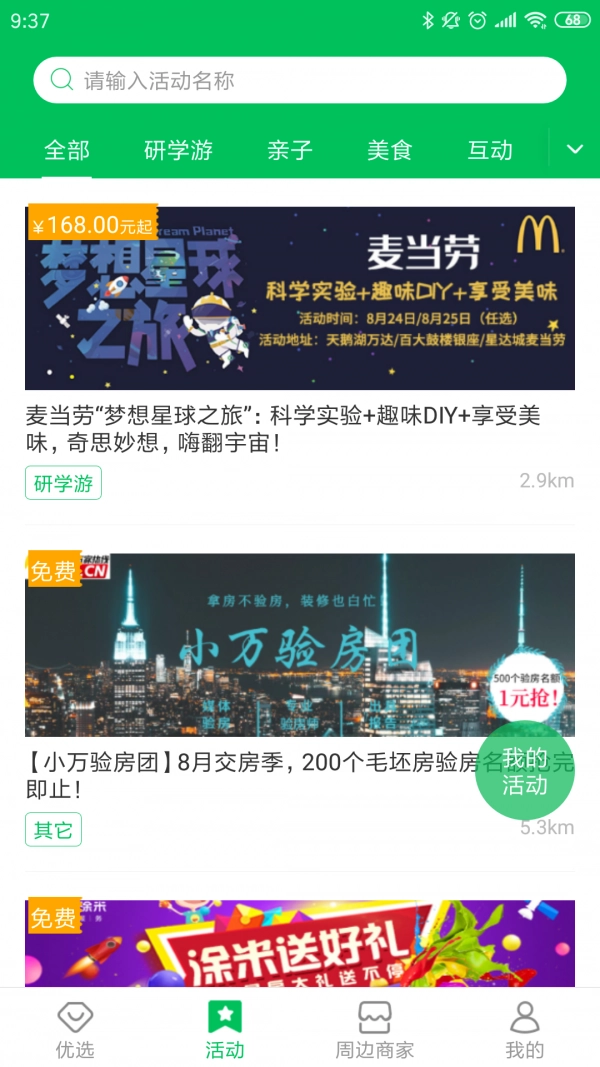Open 我的活动 floating button
Image resolution: width=600 pixels, height=1067 pixels.
tap(524, 771)
